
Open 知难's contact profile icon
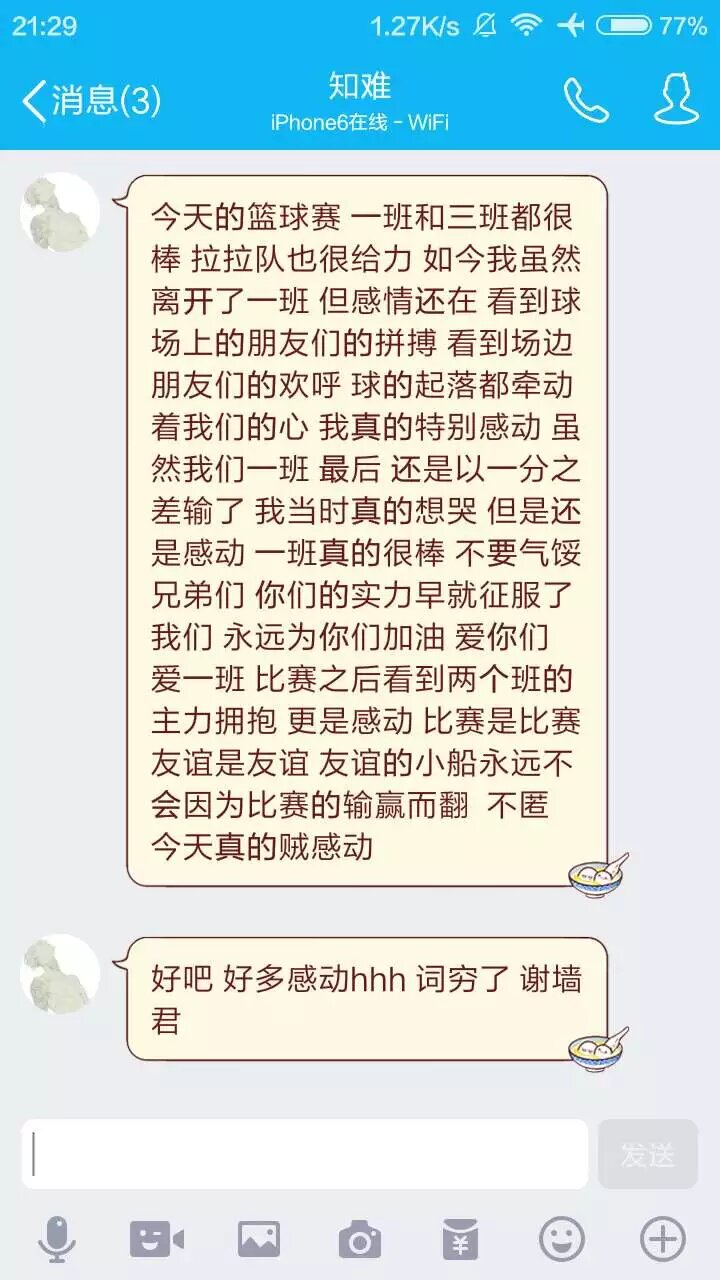pos(676,99)
